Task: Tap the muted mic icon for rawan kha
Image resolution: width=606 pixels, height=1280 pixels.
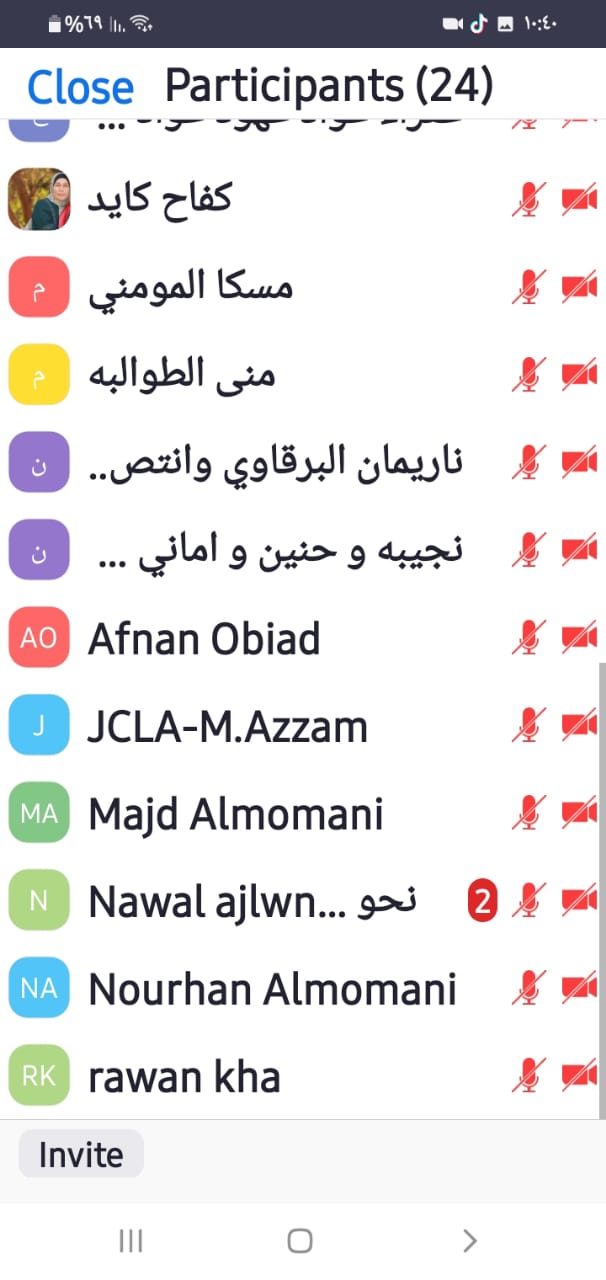Action: (528, 1077)
